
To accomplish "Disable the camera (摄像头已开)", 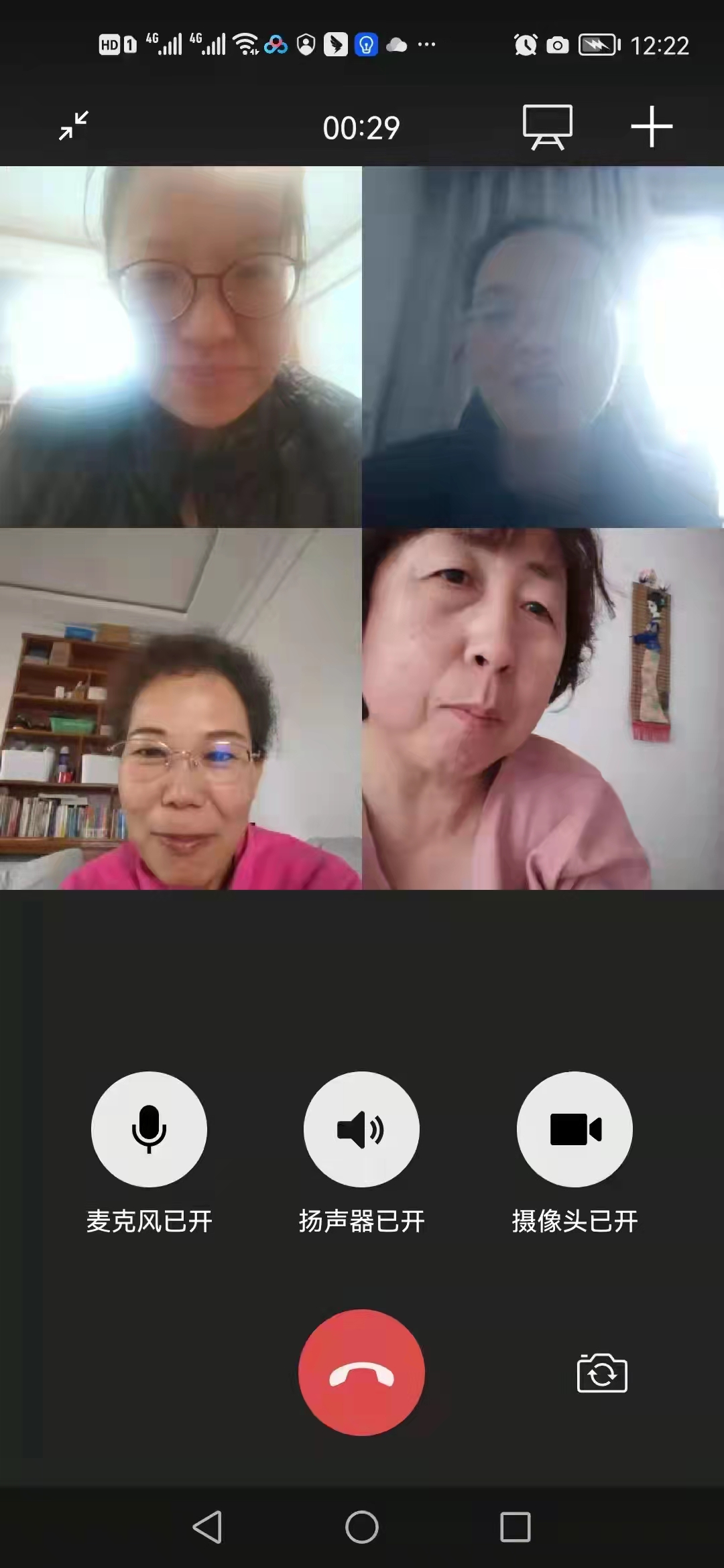I will (575, 1129).
